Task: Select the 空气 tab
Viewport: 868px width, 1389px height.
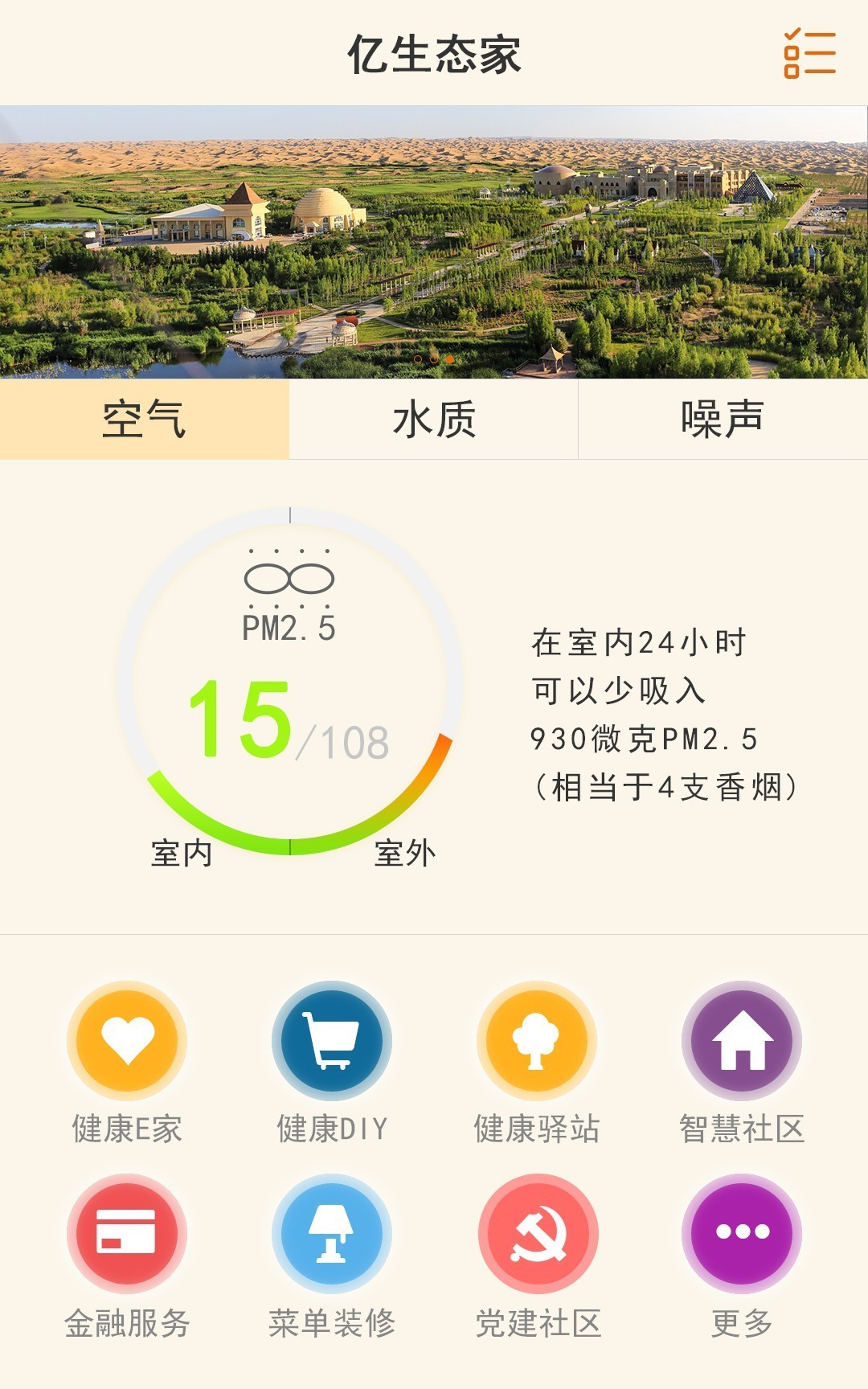Action: (x=143, y=422)
